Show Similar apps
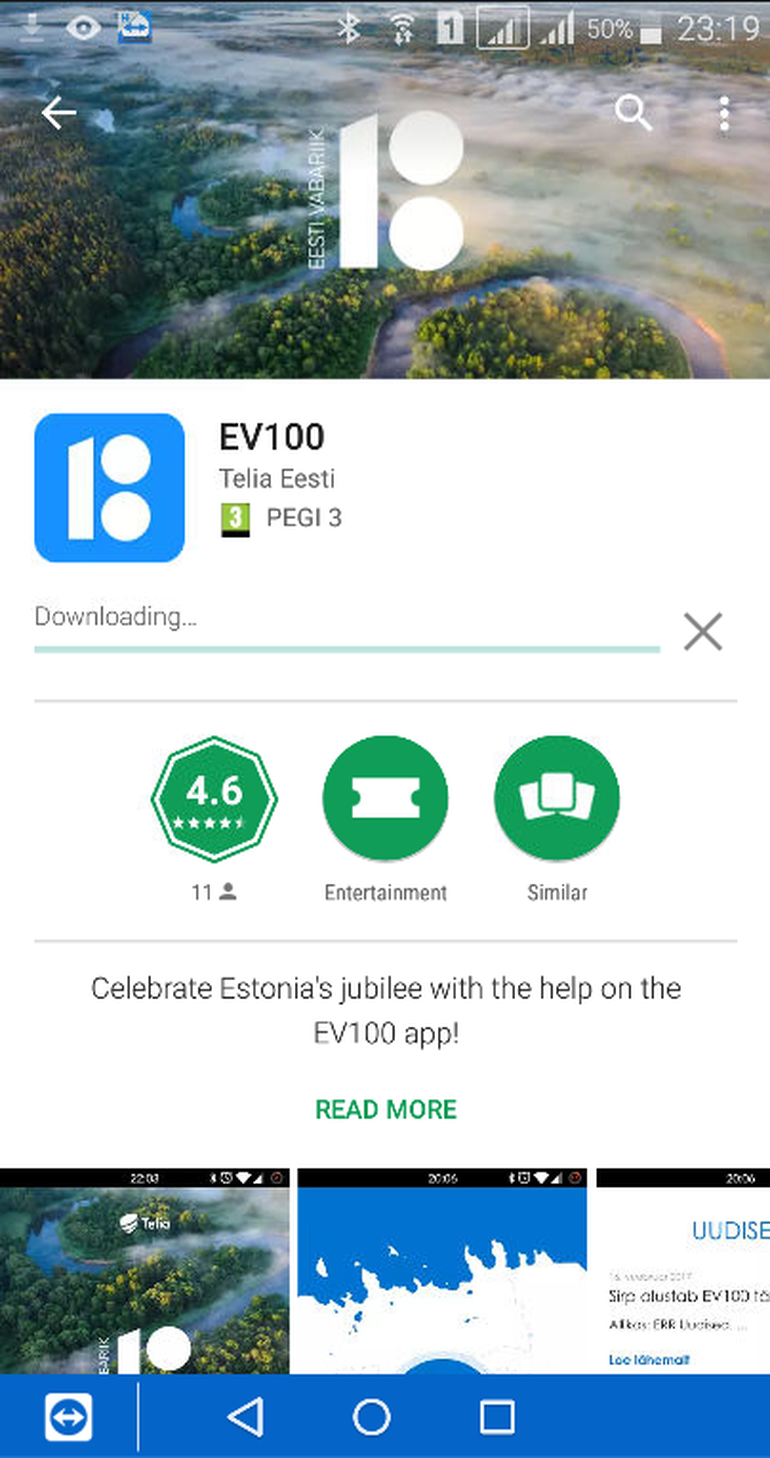Image resolution: width=770 pixels, height=1458 pixels. point(557,798)
